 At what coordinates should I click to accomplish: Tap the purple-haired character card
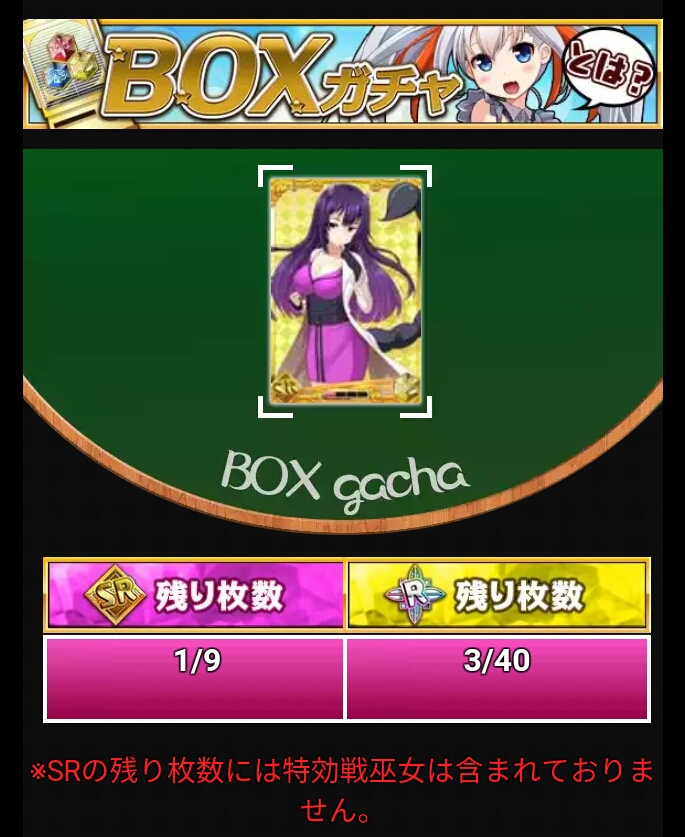(345, 291)
